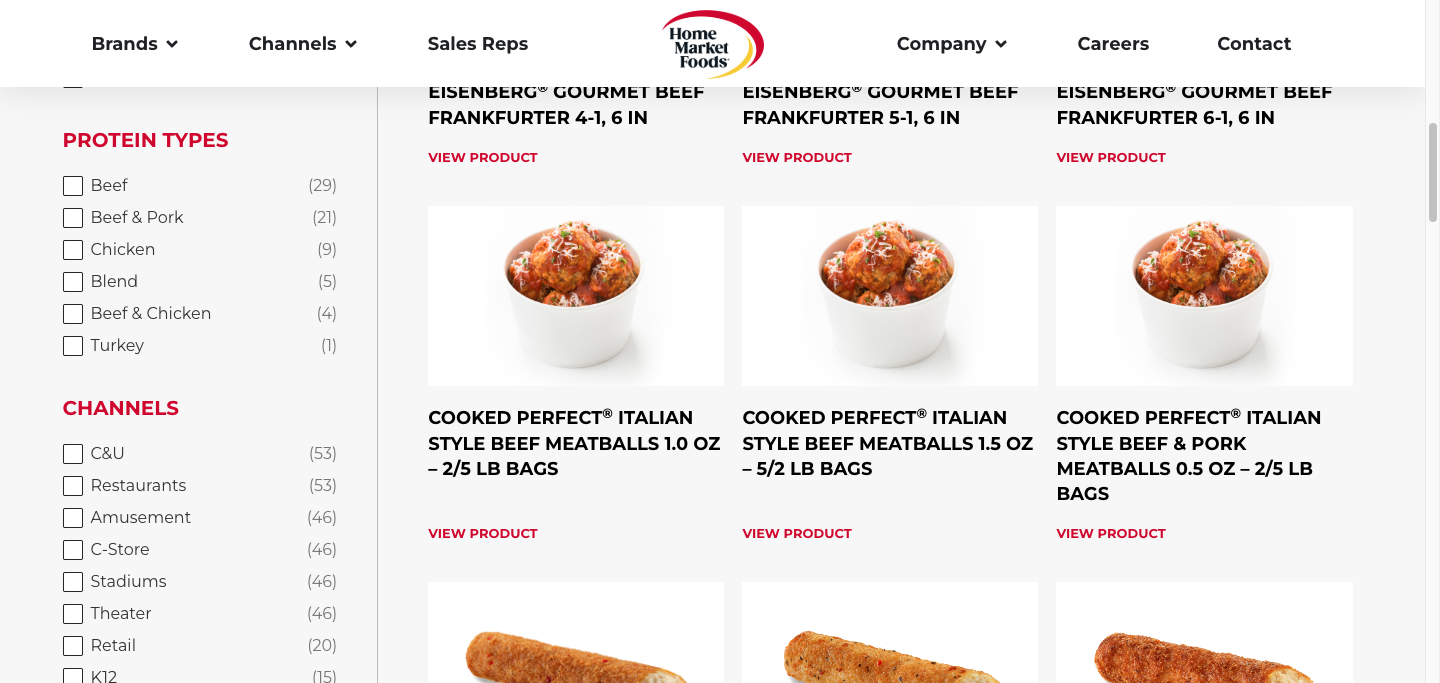
Task: Tick the Retail channel checkbox
Action: point(73,646)
